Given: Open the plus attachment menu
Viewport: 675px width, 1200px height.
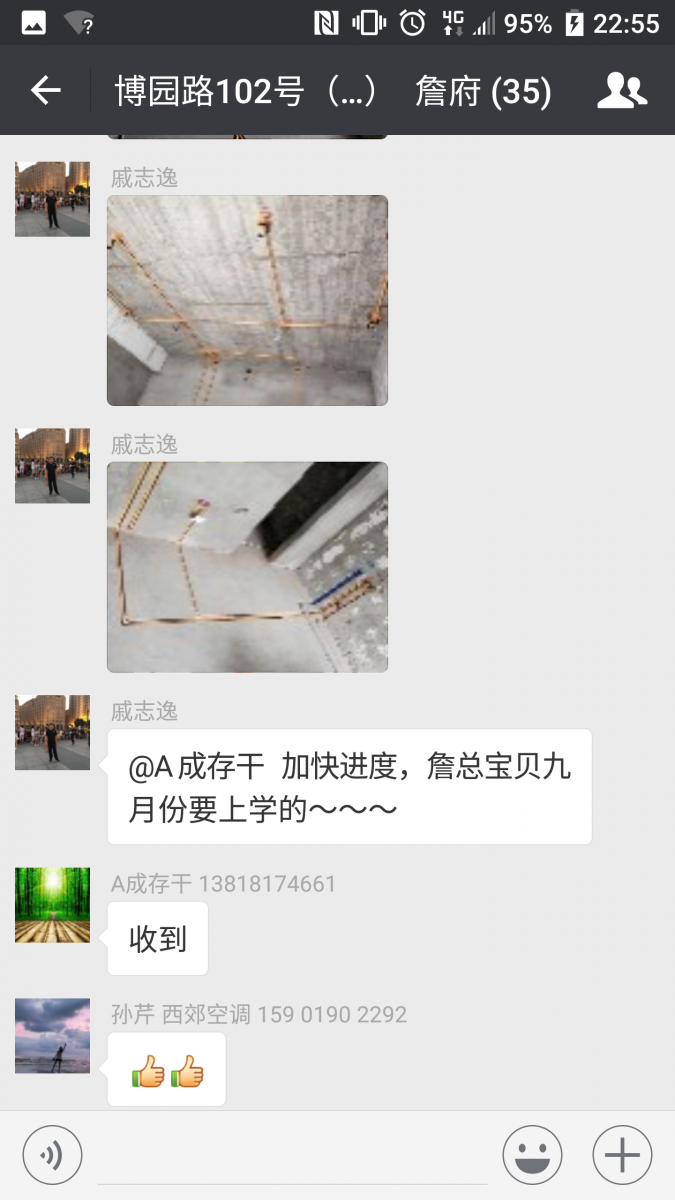Looking at the screenshot, I should [622, 1156].
